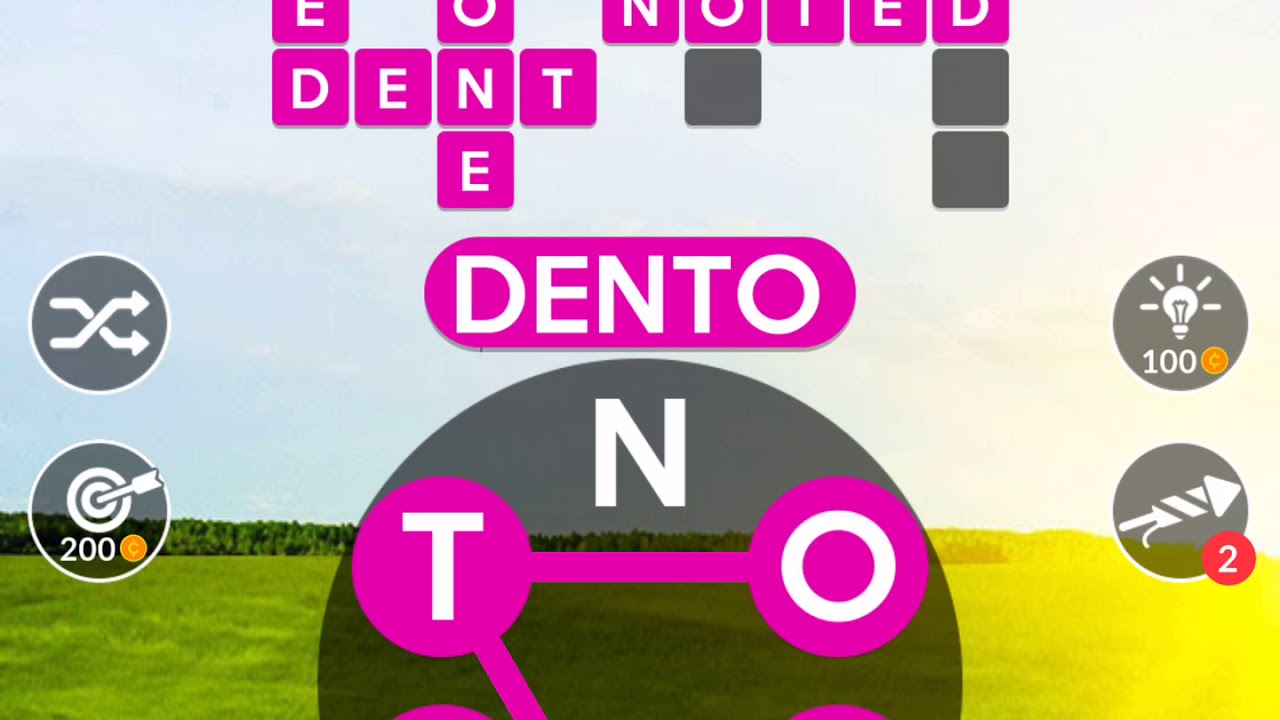Shuffle the letters on the wheel
The width and height of the screenshot is (1280, 720).
click(100, 323)
